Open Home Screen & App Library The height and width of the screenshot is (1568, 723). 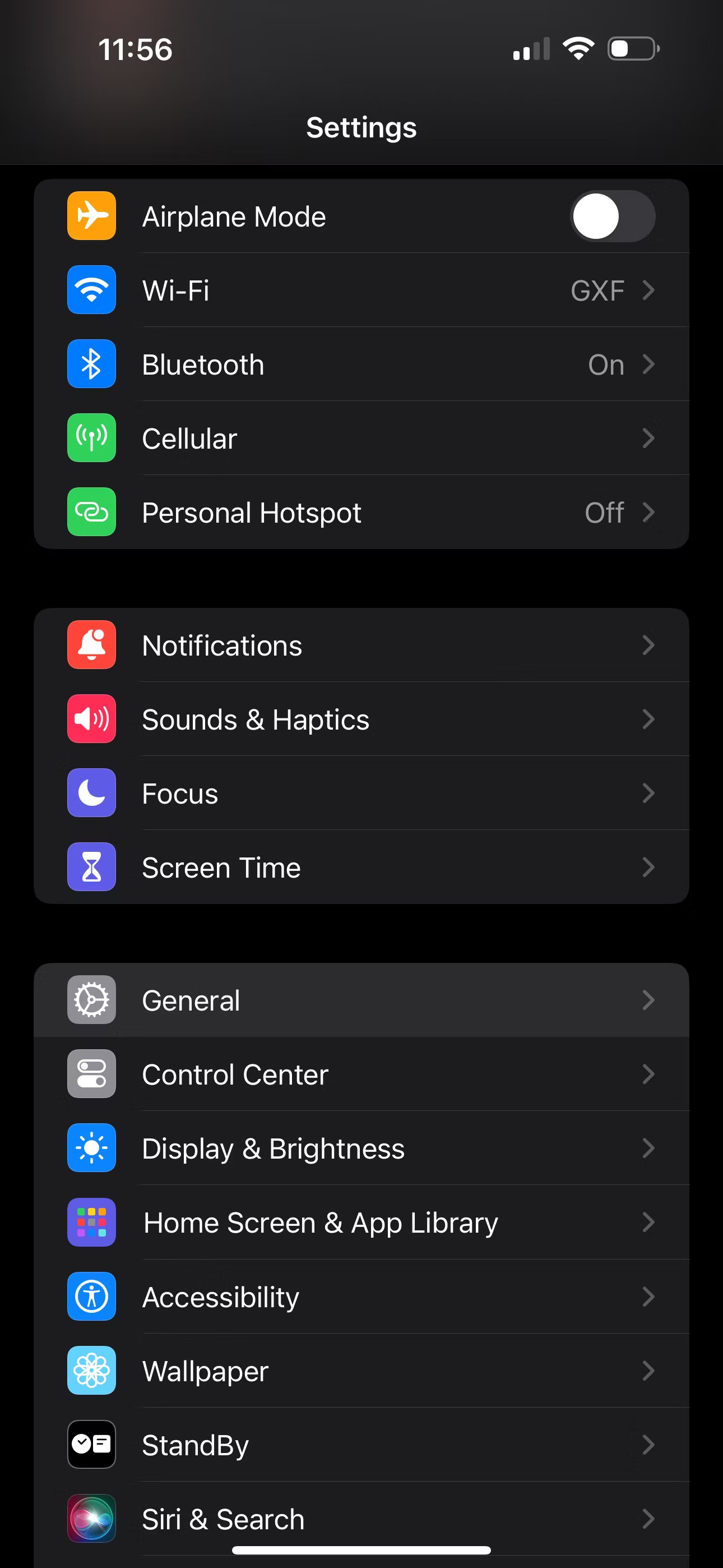click(361, 1222)
